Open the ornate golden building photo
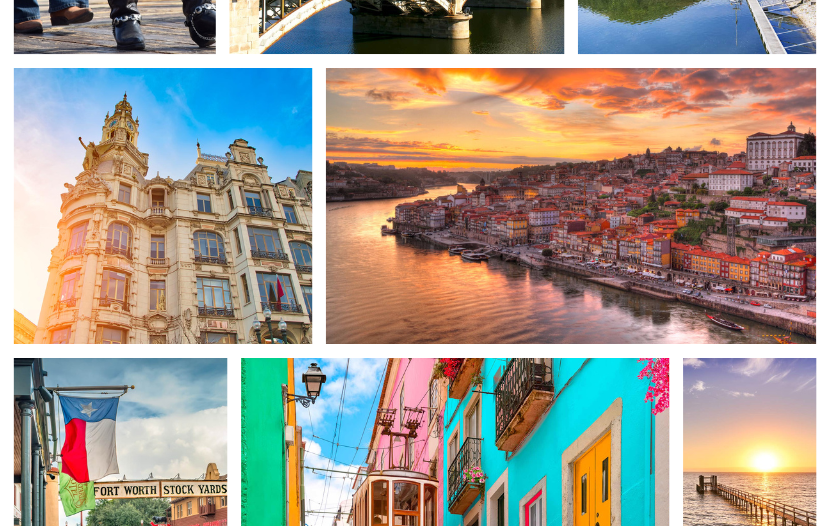The image size is (830, 526). [163, 206]
